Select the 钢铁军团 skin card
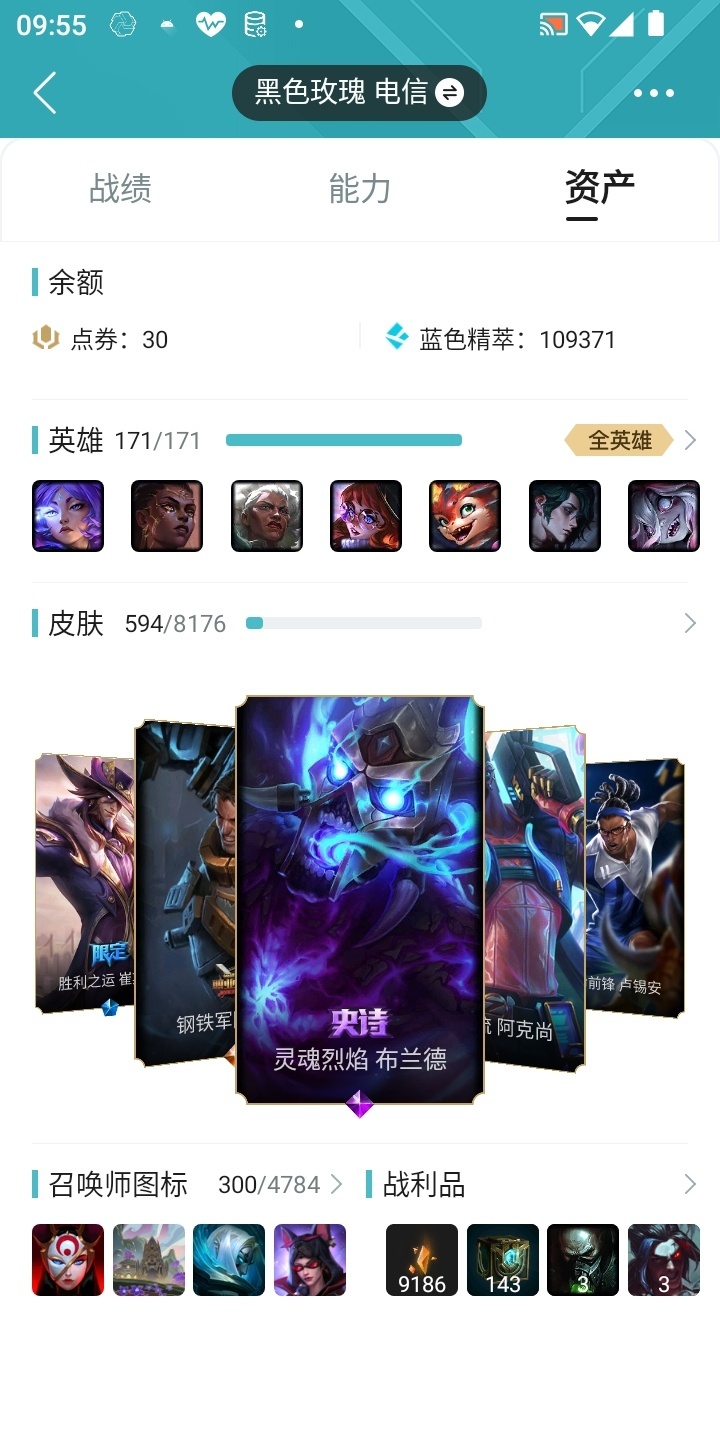720x1456 pixels. [x=185, y=893]
